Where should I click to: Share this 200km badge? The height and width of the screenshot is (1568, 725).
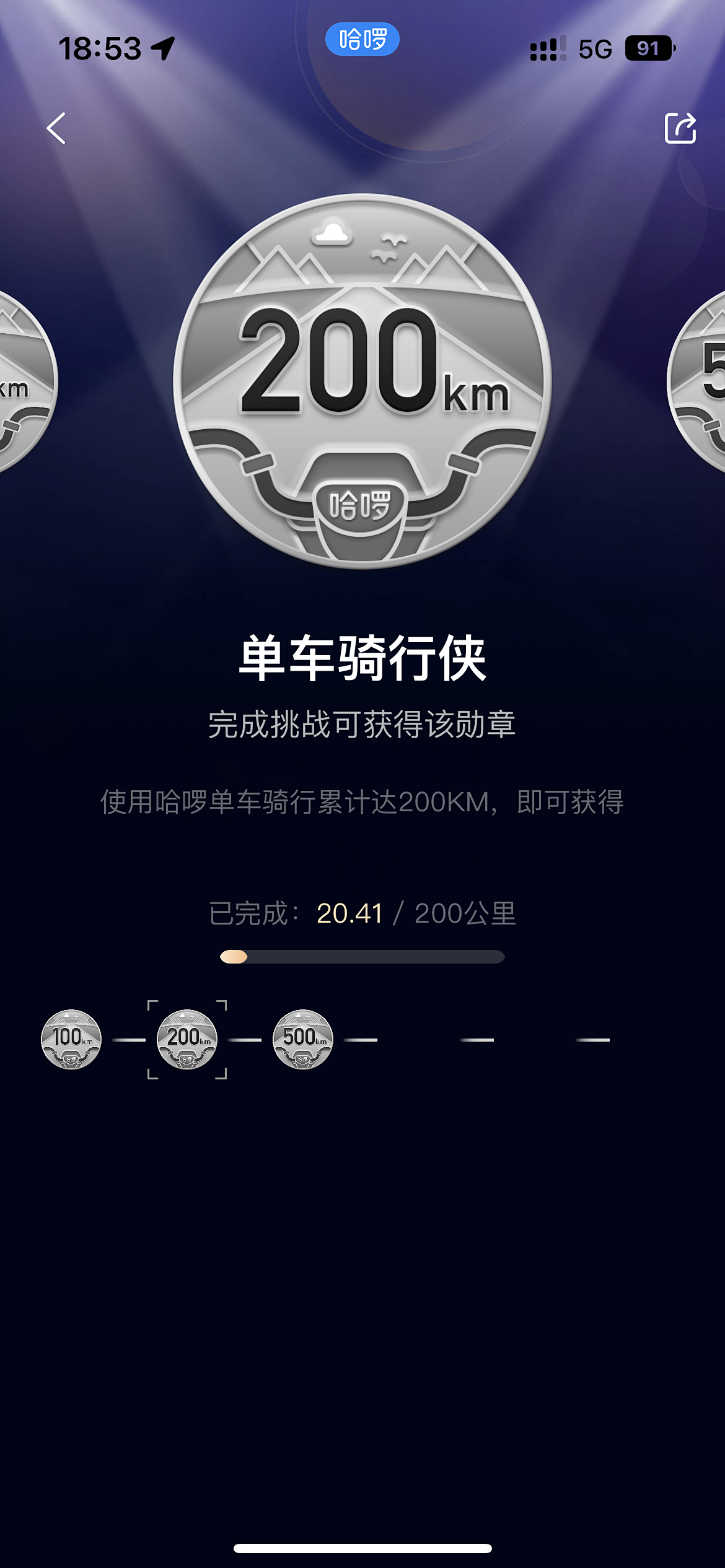(680, 128)
